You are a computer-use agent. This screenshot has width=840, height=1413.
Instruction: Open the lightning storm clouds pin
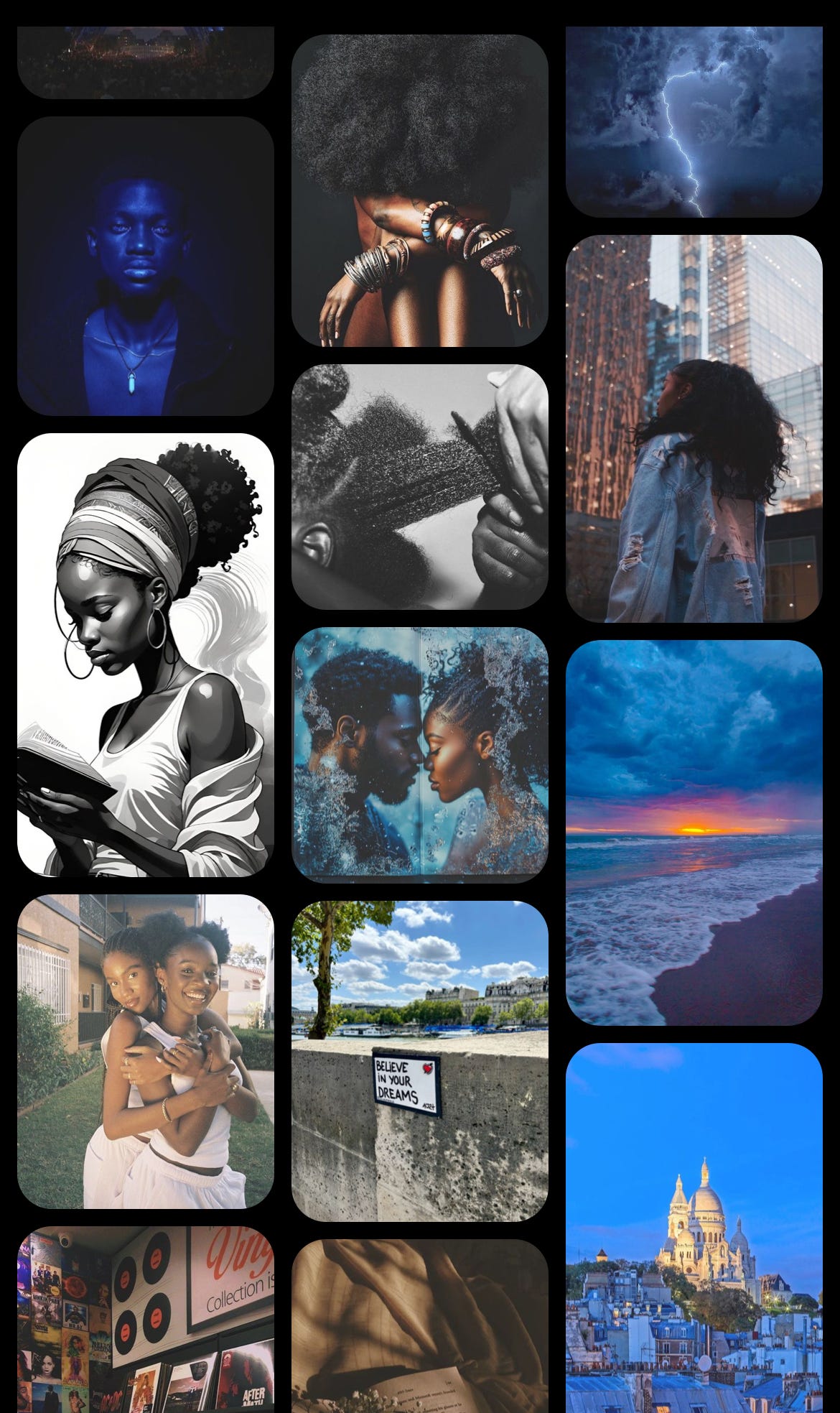[694, 122]
